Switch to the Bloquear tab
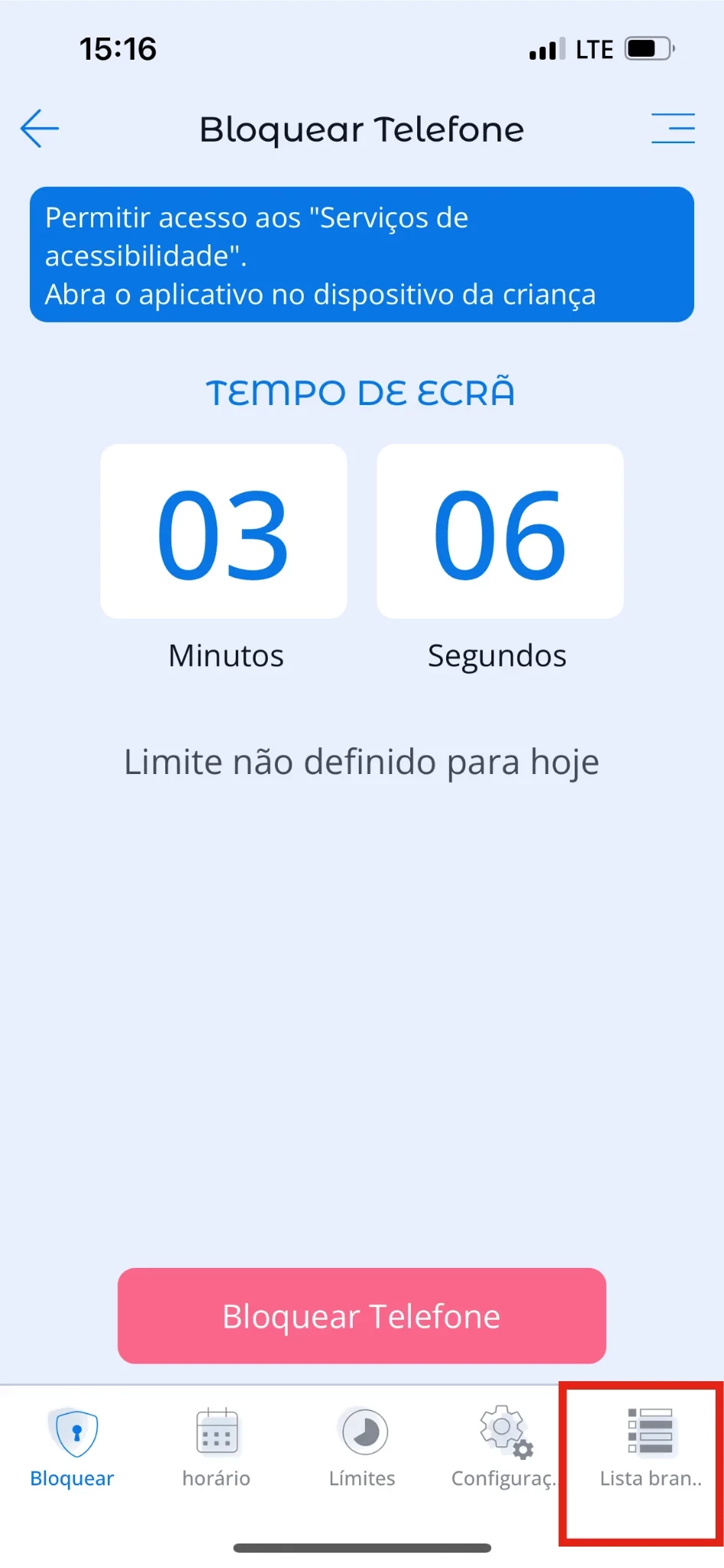724x1568 pixels. [73, 1447]
